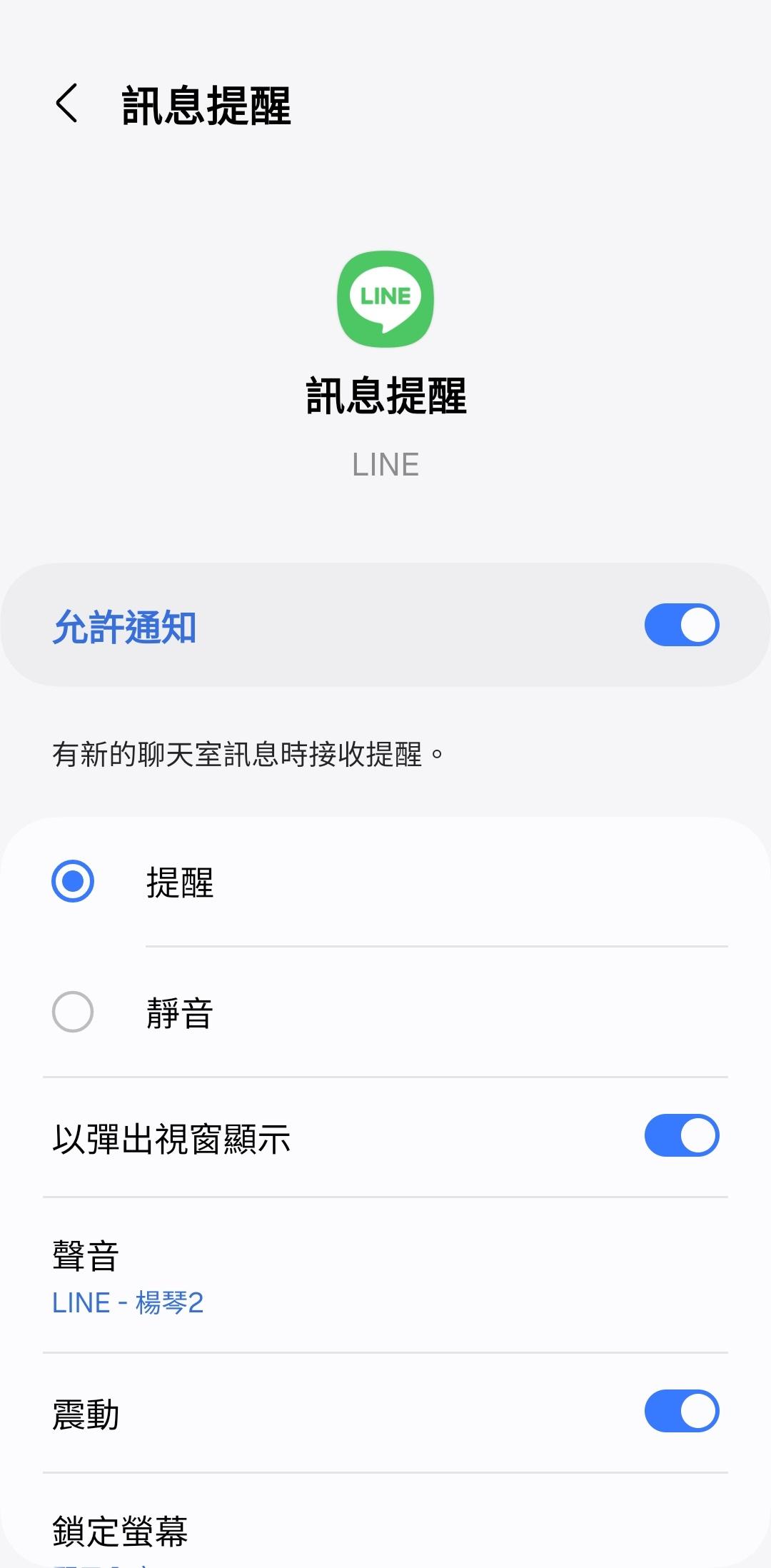Disable 以彈出視窗顯示 pop-up display
Viewport: 771px width, 1568px height.
coord(681,1135)
